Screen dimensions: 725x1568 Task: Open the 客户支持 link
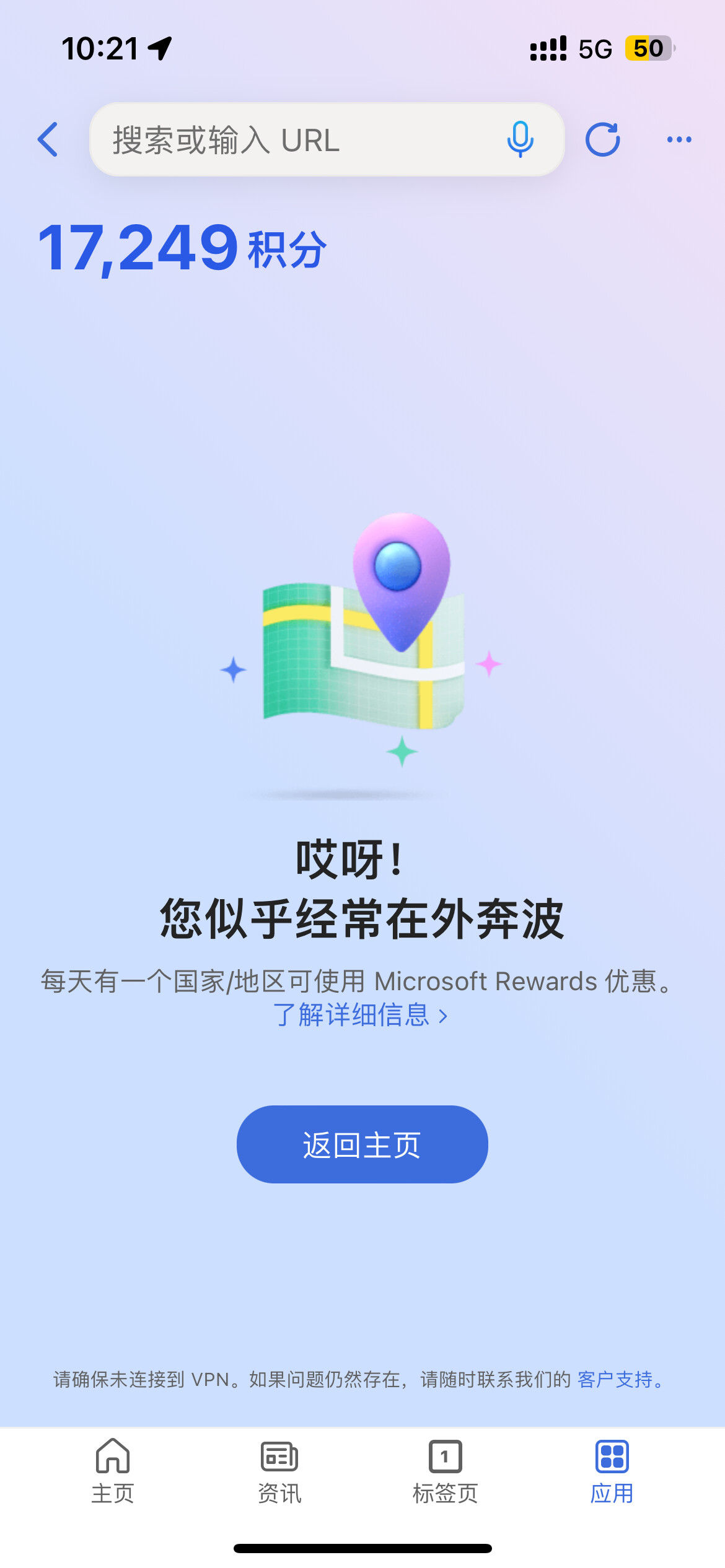click(x=615, y=1379)
